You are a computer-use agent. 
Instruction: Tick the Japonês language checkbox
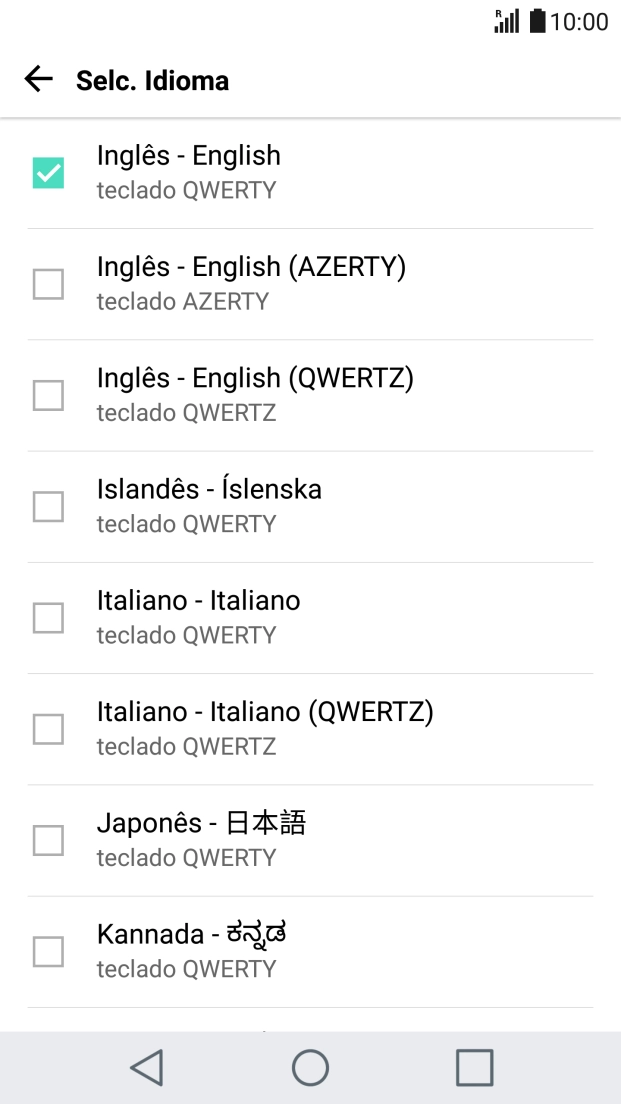pos(48,840)
